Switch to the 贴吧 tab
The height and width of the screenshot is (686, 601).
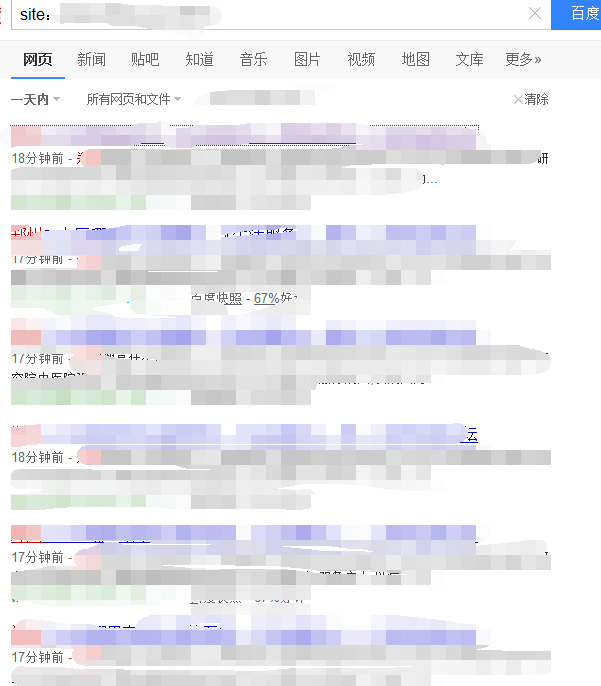(145, 59)
